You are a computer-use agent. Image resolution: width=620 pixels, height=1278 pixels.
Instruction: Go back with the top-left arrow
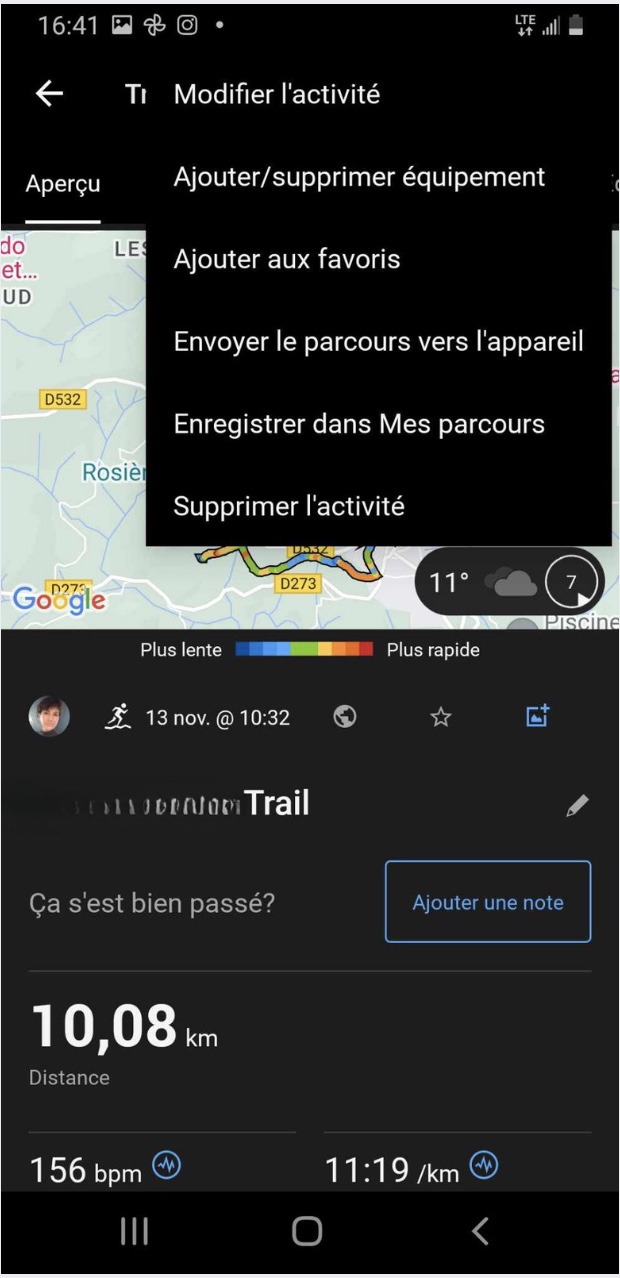tap(49, 94)
